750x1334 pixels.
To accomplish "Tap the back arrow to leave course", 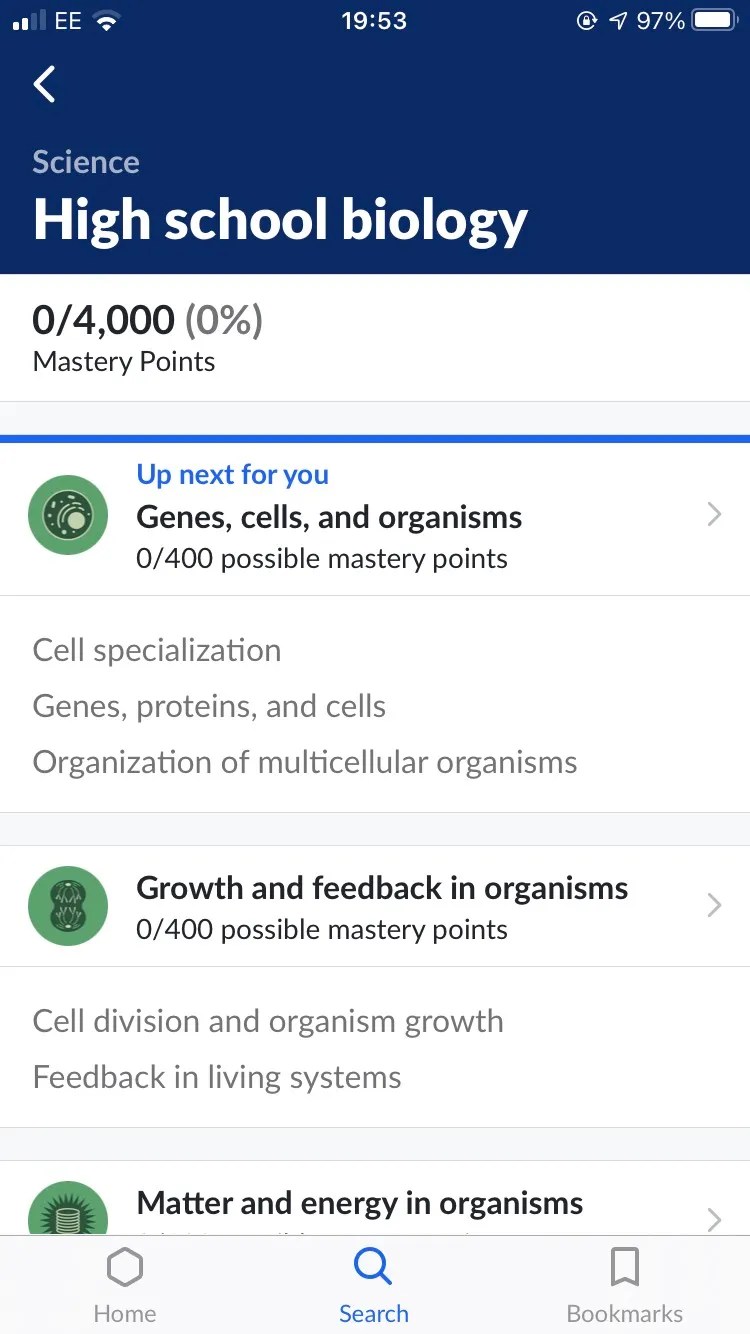I will [x=44, y=84].
